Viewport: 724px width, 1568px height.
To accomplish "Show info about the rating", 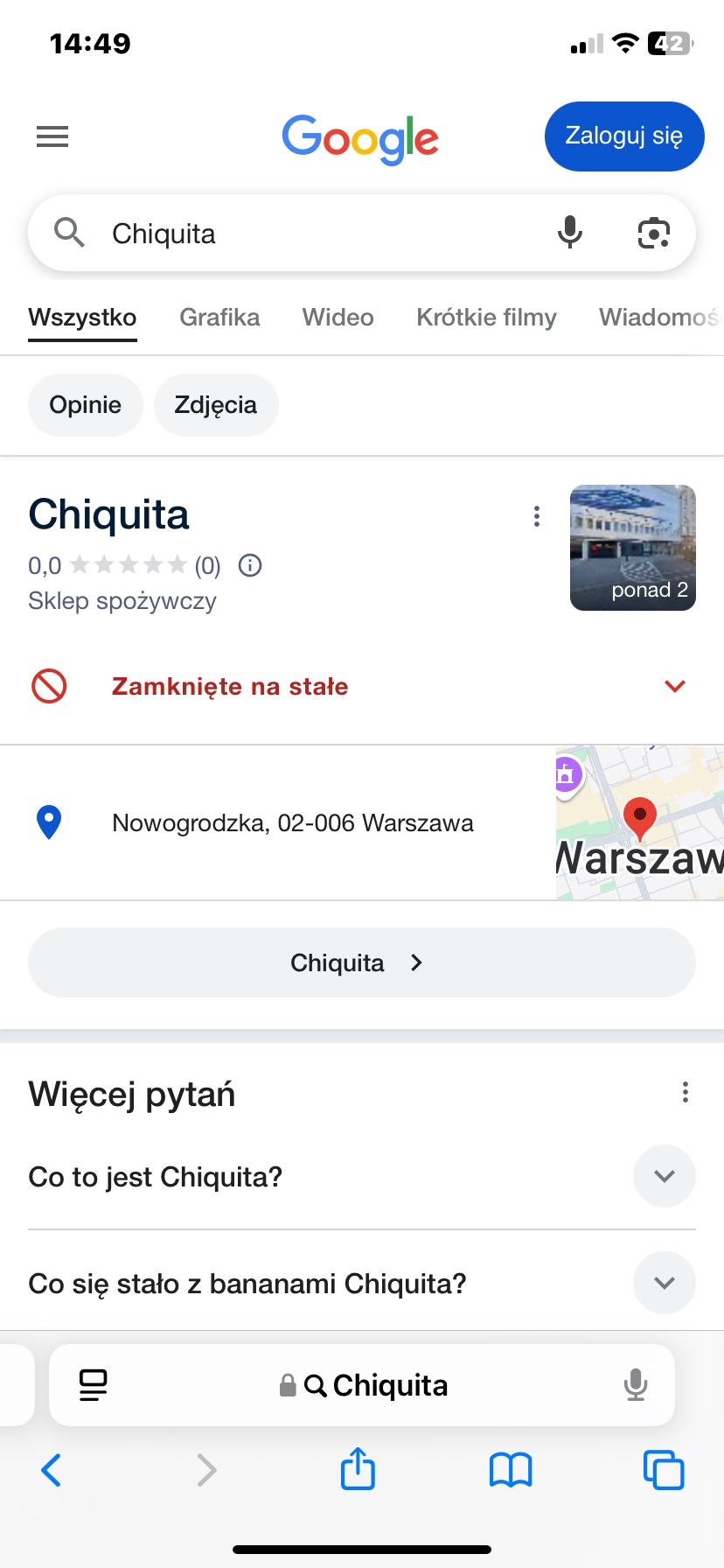I will pyautogui.click(x=250, y=565).
